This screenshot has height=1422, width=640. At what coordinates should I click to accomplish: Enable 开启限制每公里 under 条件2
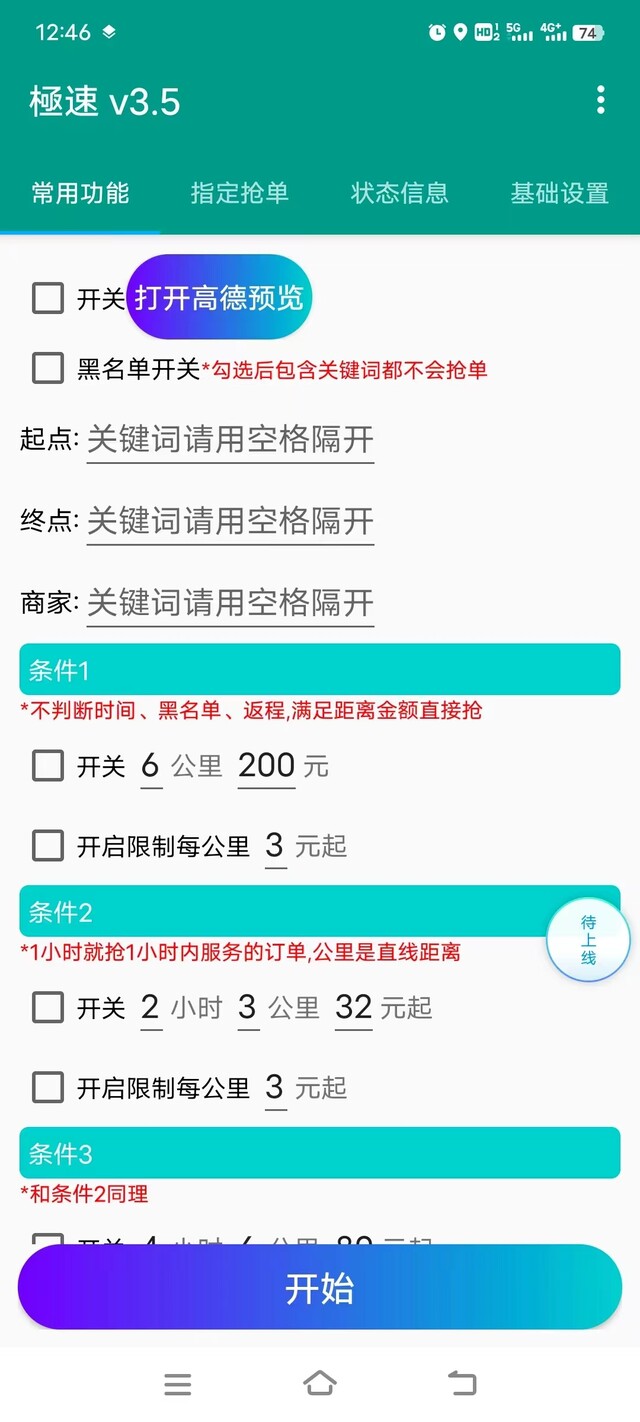click(x=48, y=1087)
